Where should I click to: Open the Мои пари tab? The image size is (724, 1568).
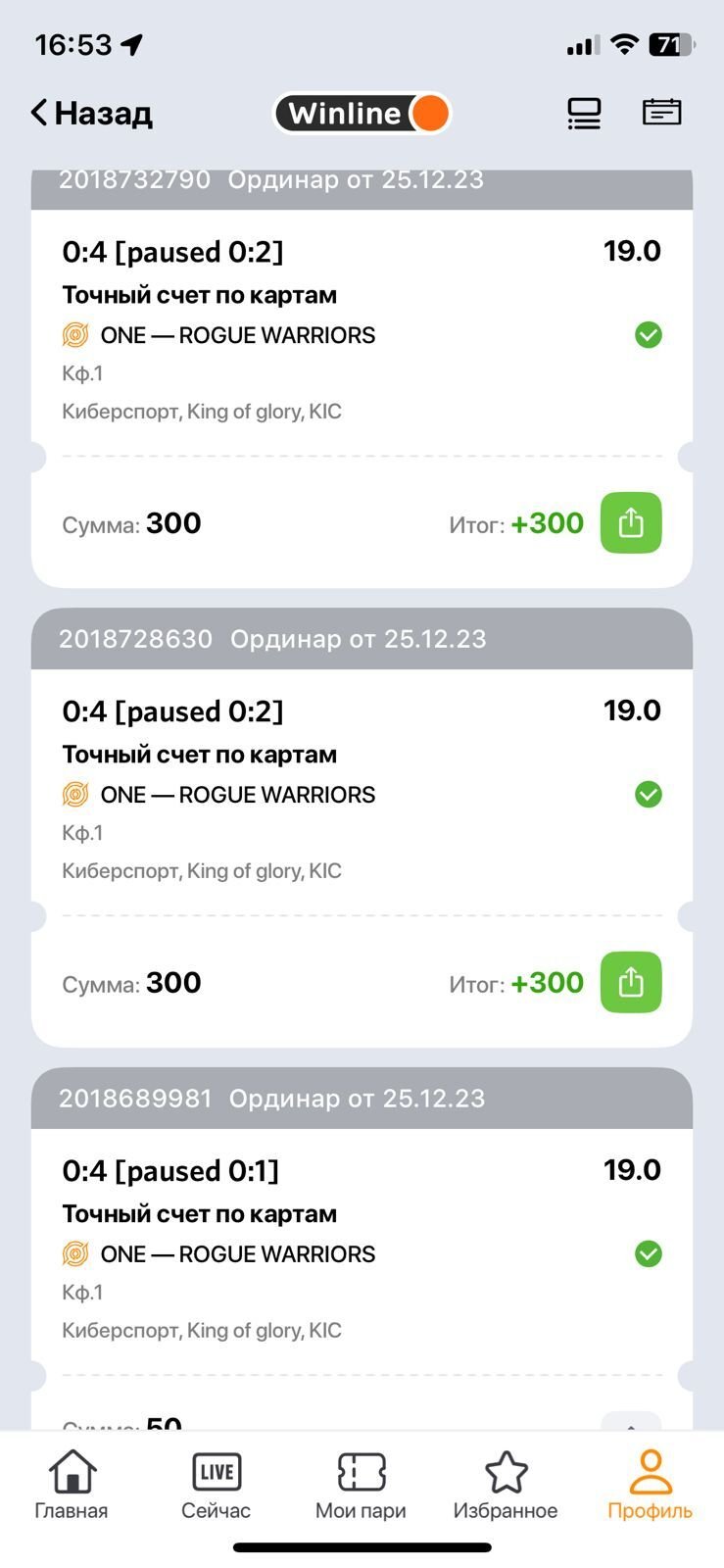[x=361, y=1485]
